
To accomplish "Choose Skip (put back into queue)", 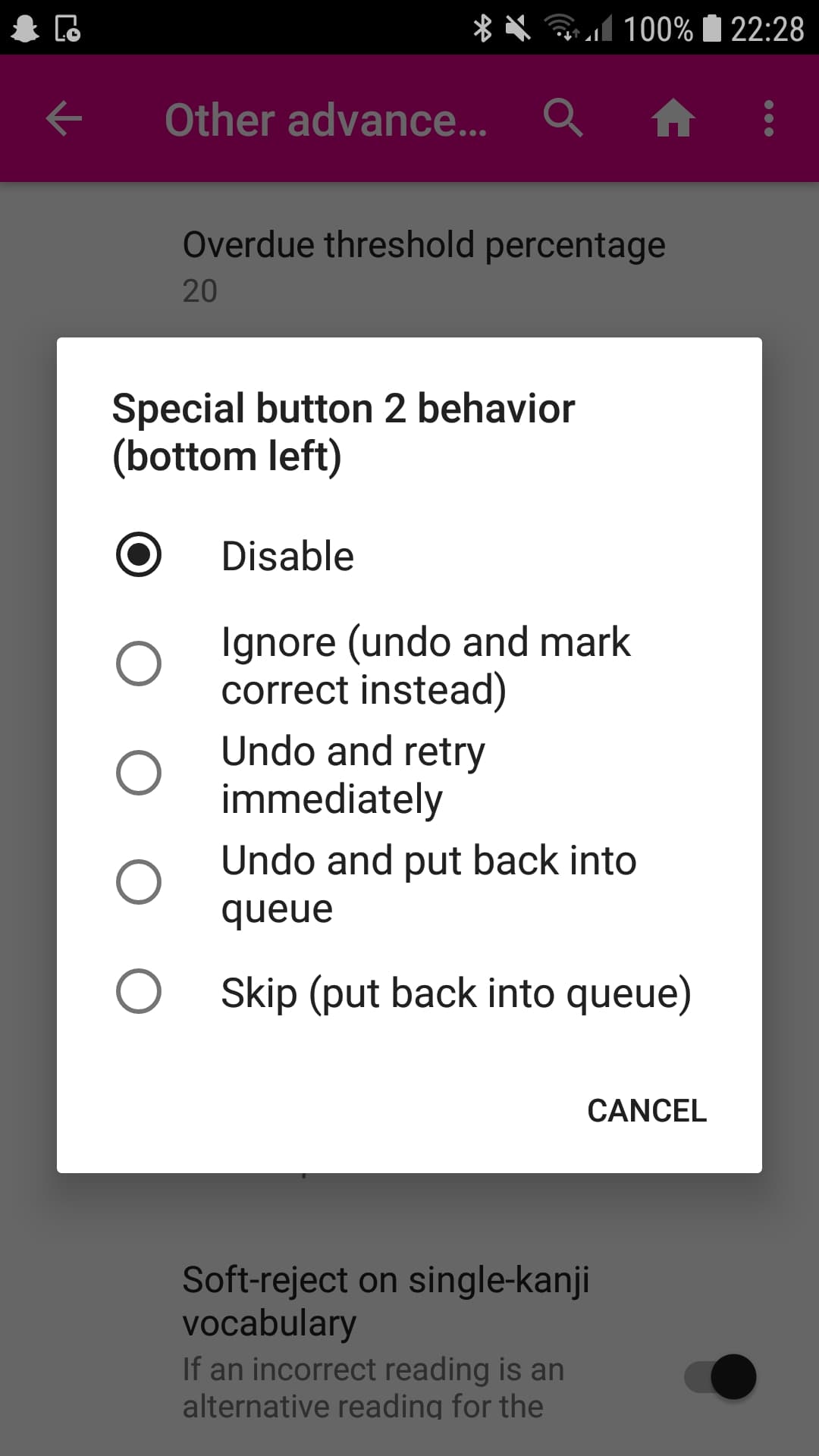I will (139, 991).
